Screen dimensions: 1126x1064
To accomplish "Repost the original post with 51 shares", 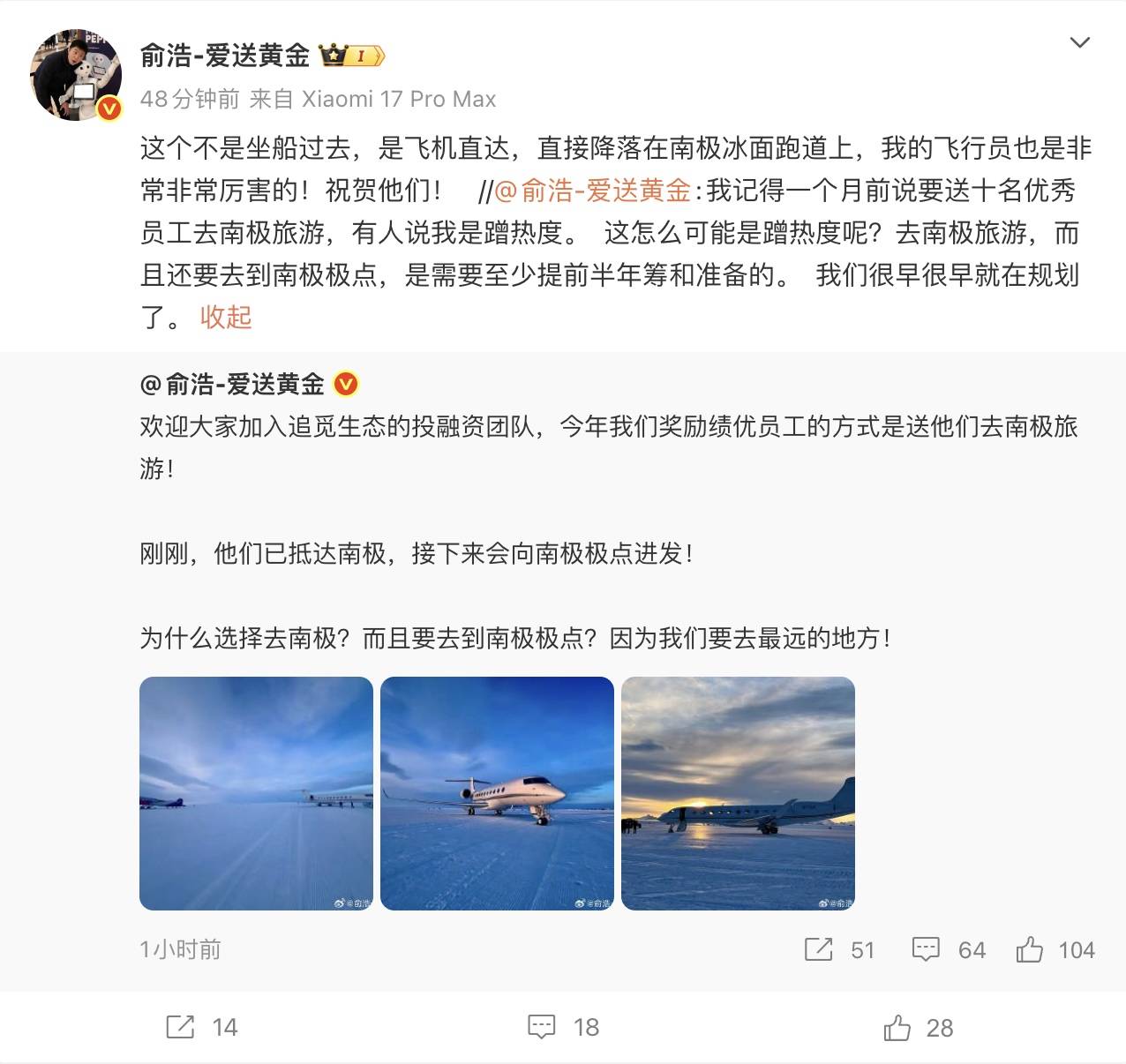I will point(838,950).
